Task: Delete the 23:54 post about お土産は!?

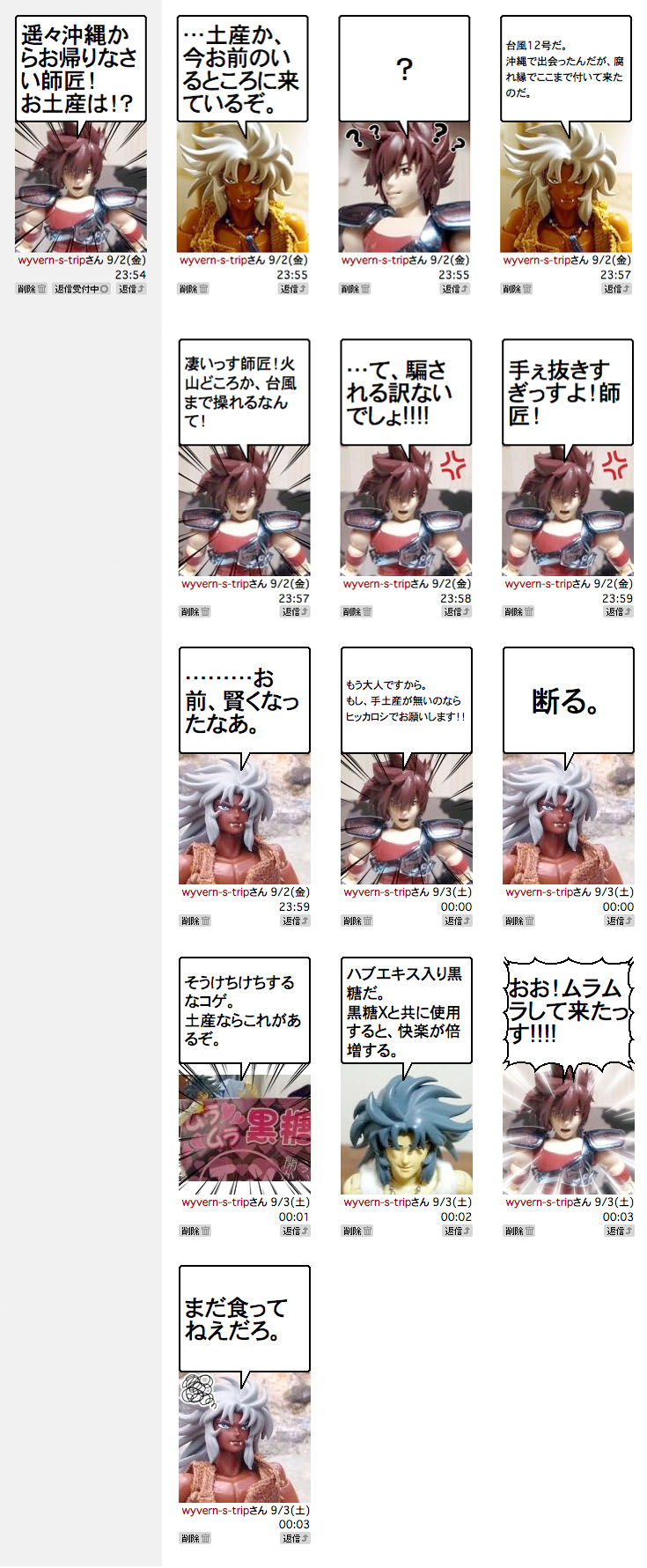Action: click(x=32, y=289)
